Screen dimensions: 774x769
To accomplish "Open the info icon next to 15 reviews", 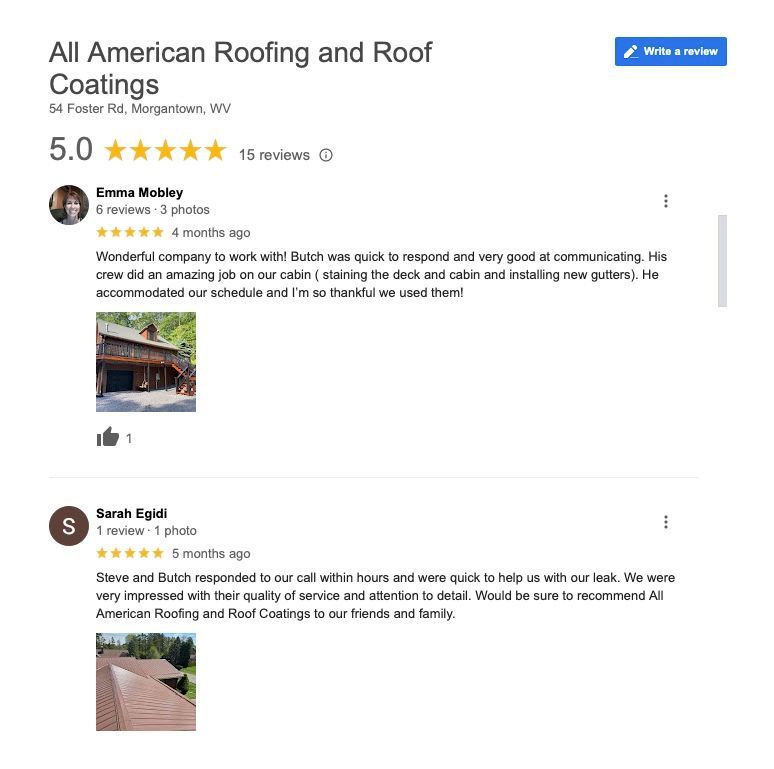I will click(x=326, y=155).
